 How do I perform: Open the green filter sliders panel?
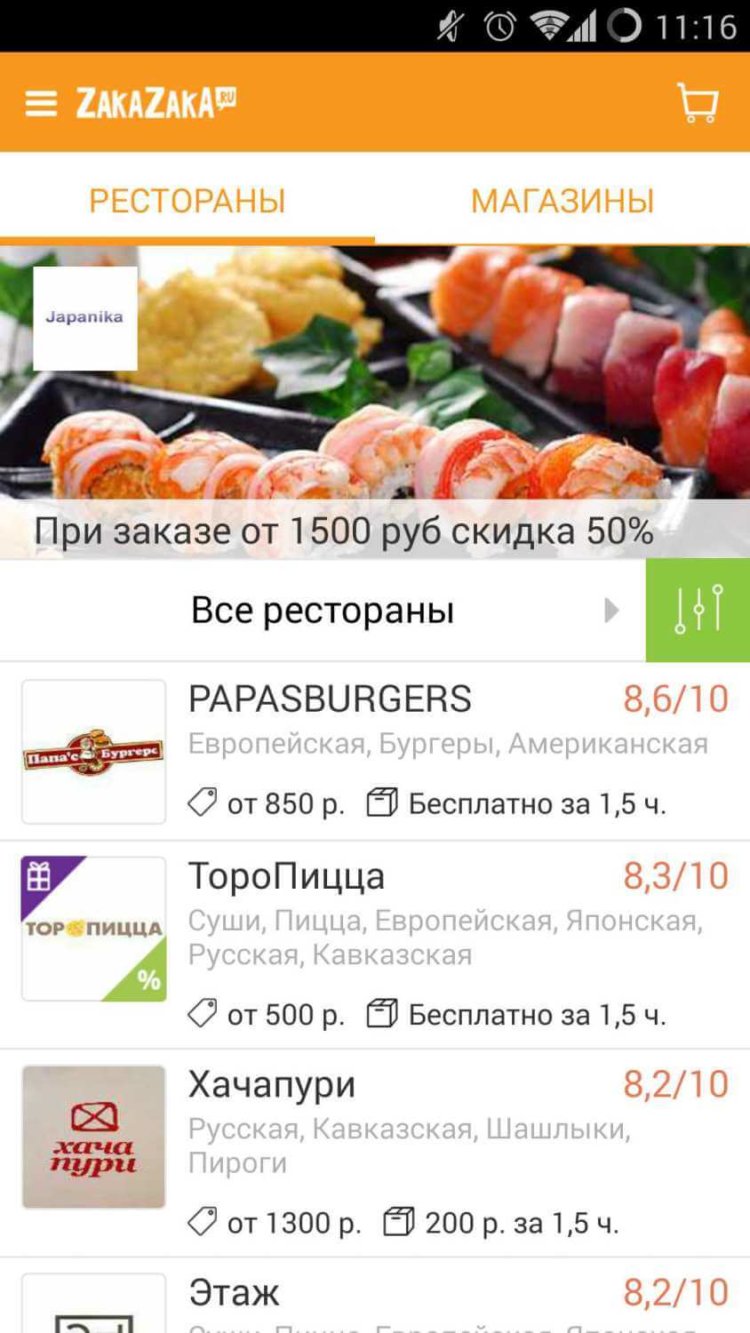point(697,609)
